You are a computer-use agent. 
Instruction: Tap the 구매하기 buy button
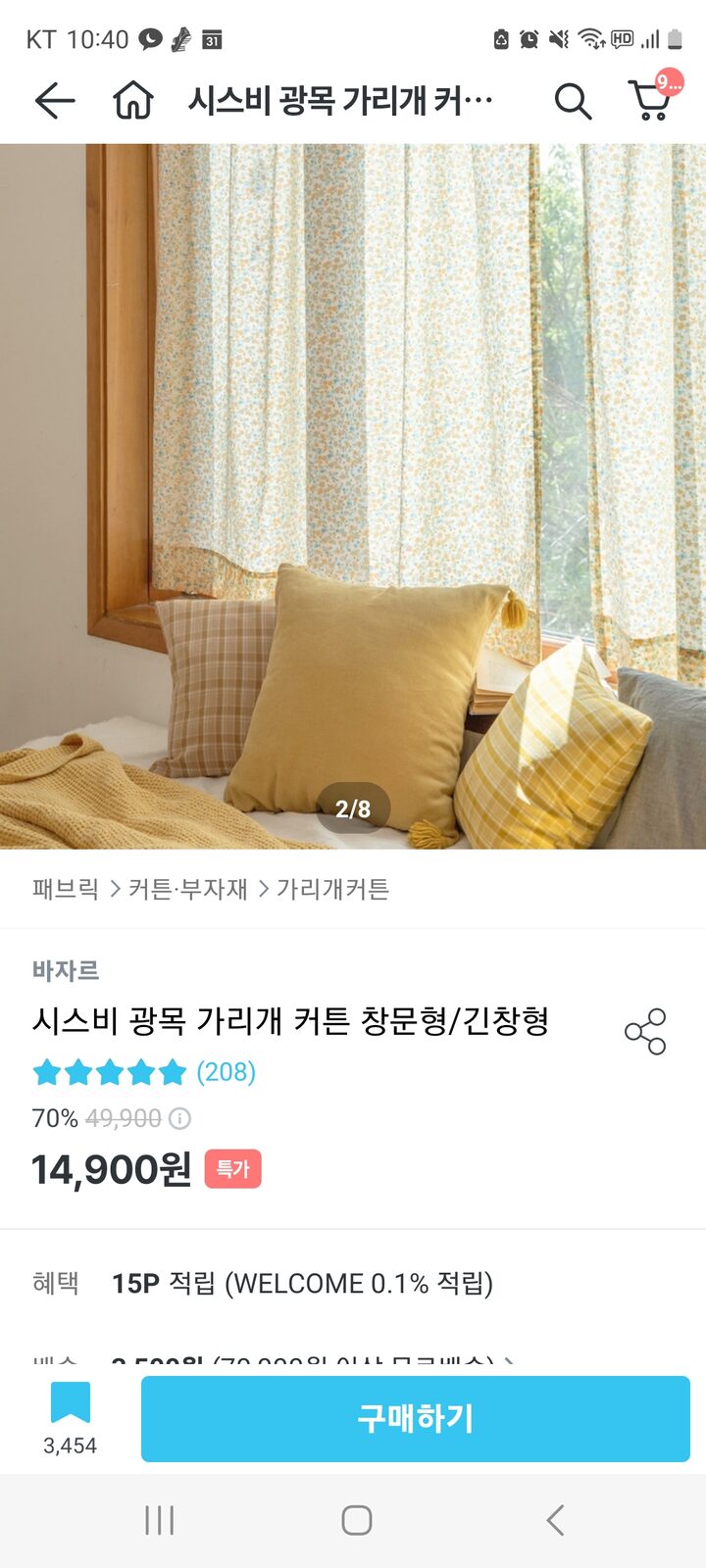[416, 1418]
